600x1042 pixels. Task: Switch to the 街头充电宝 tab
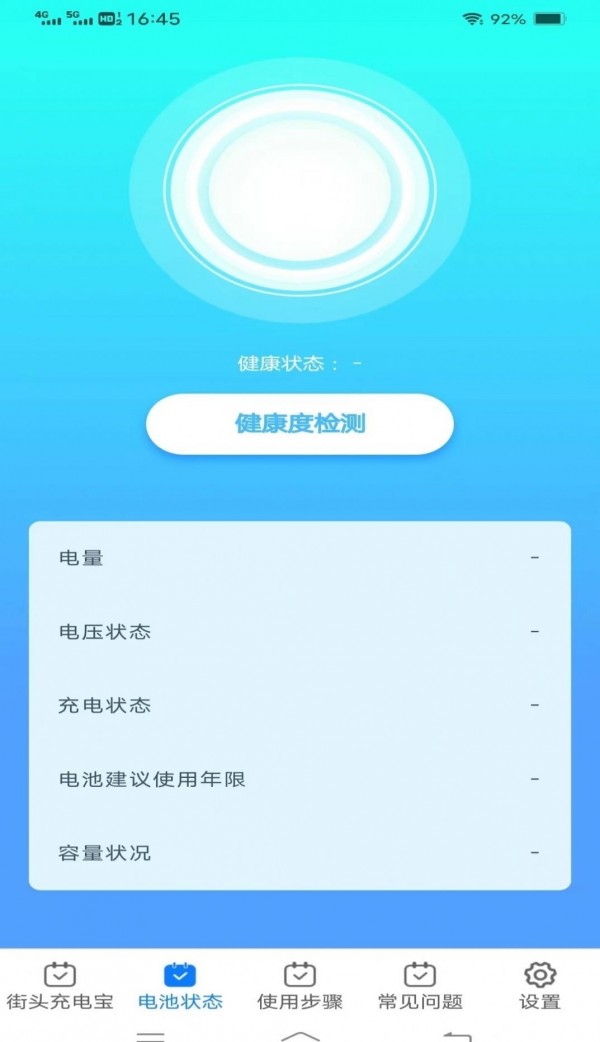click(x=60, y=985)
